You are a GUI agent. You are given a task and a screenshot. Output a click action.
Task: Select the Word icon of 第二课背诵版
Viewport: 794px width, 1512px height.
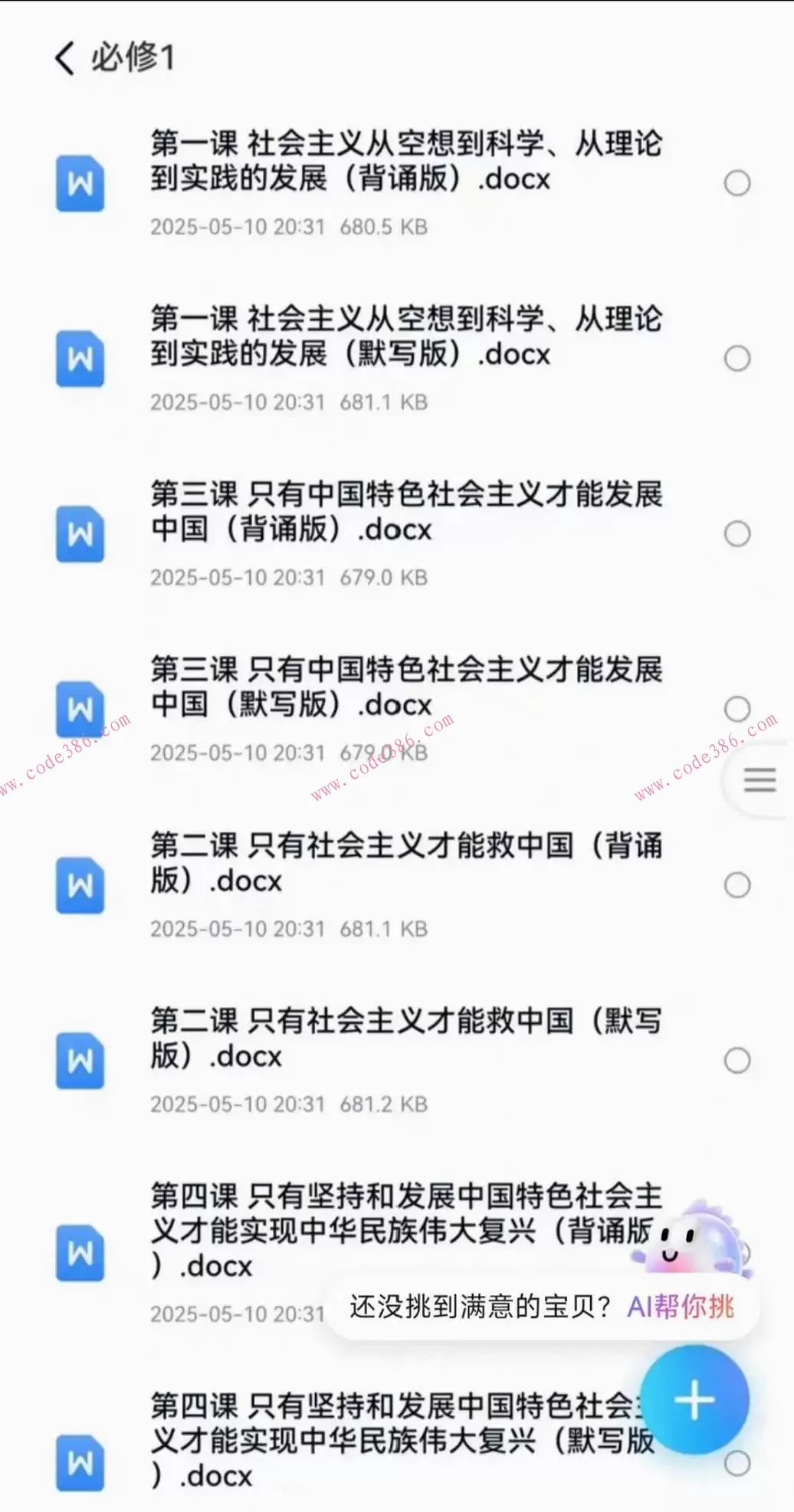tap(80, 887)
